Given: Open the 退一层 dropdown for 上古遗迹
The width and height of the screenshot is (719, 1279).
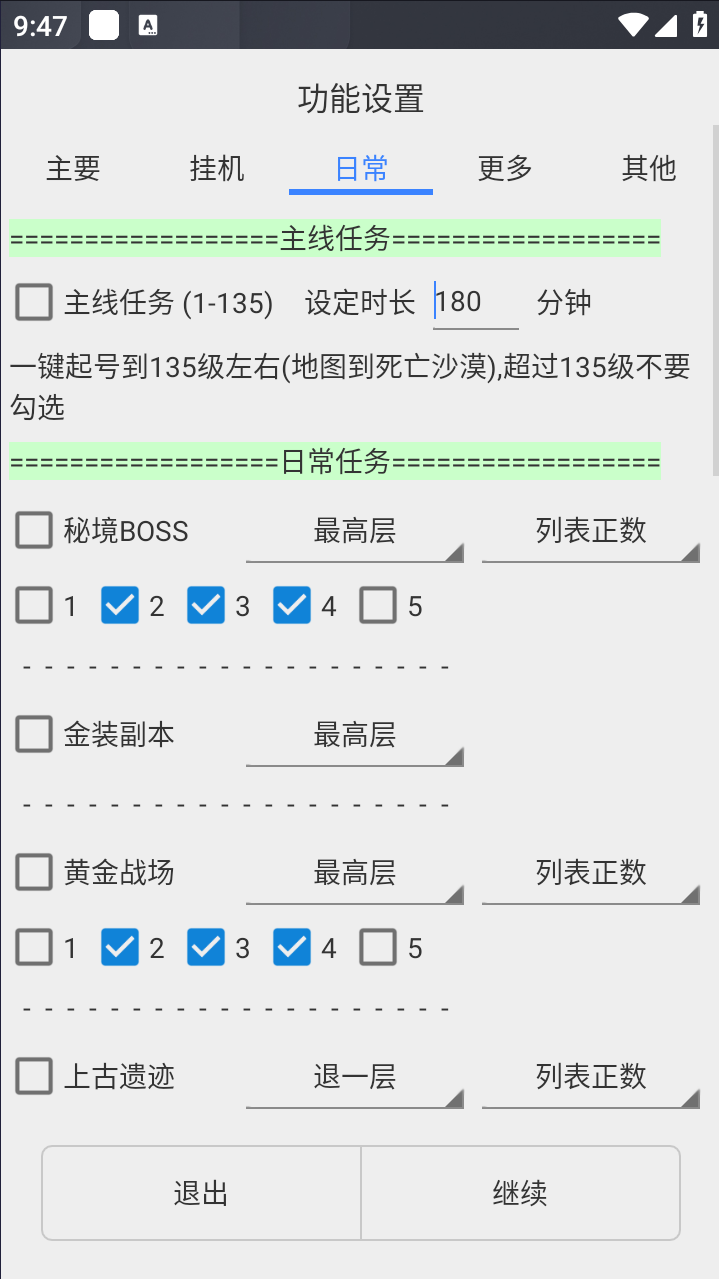Looking at the screenshot, I should [x=355, y=1078].
